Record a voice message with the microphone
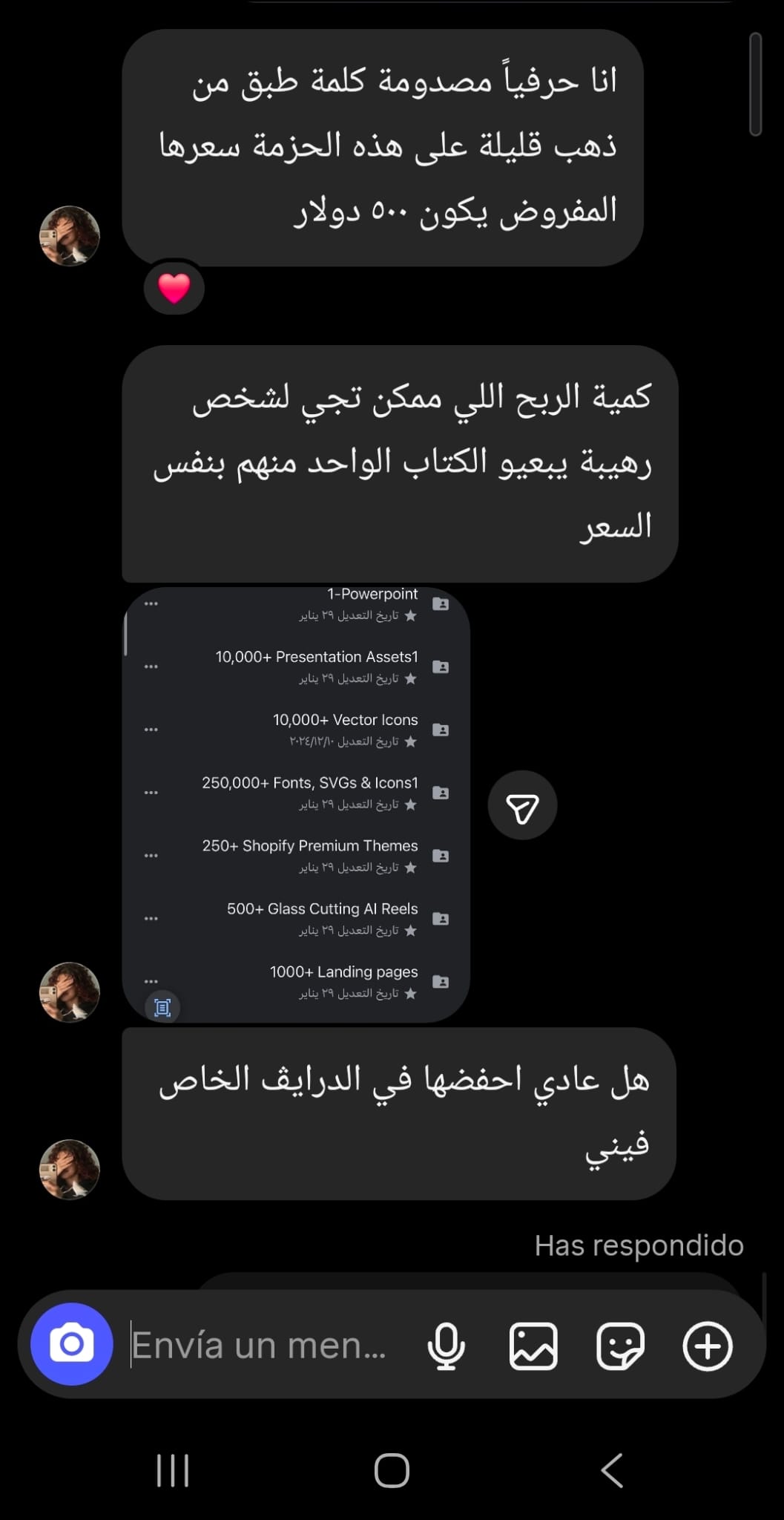 446,1346
